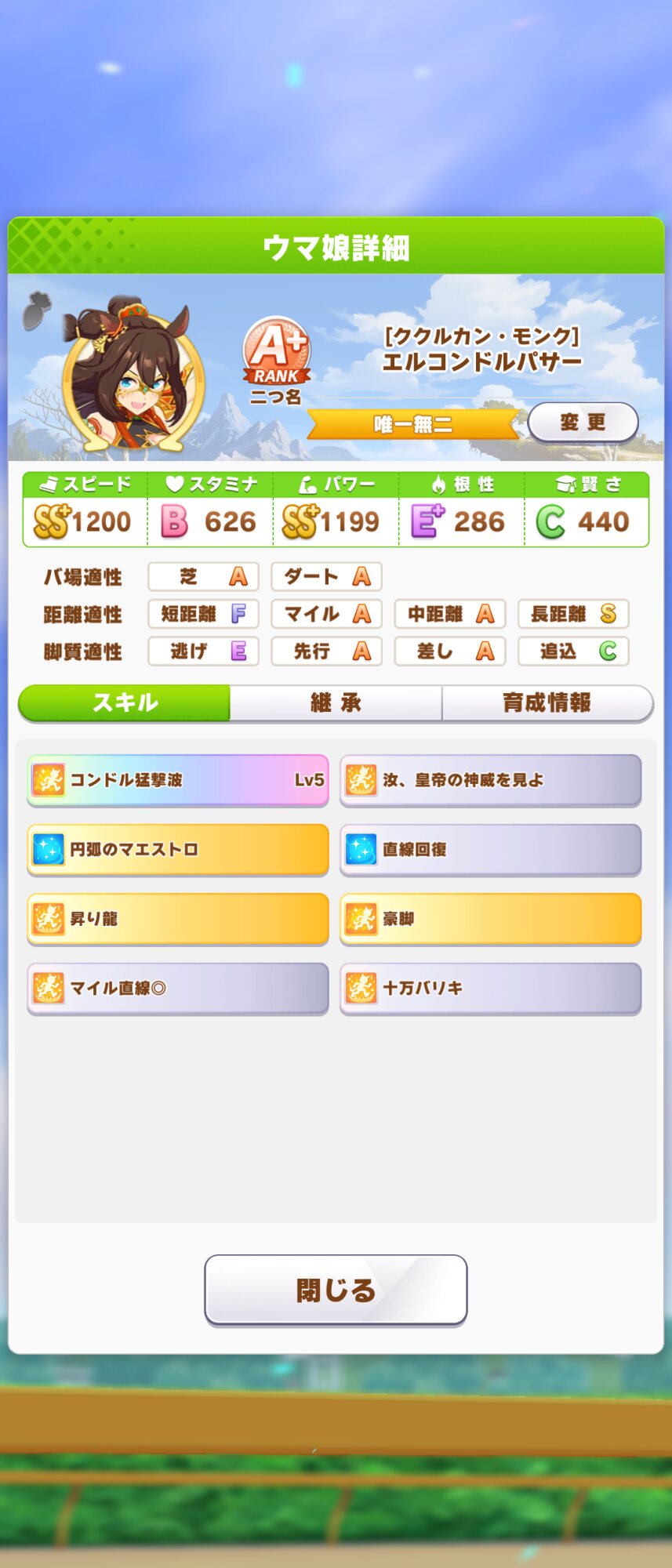Select the スキル tab
The image size is (672, 1568).
[x=125, y=702]
